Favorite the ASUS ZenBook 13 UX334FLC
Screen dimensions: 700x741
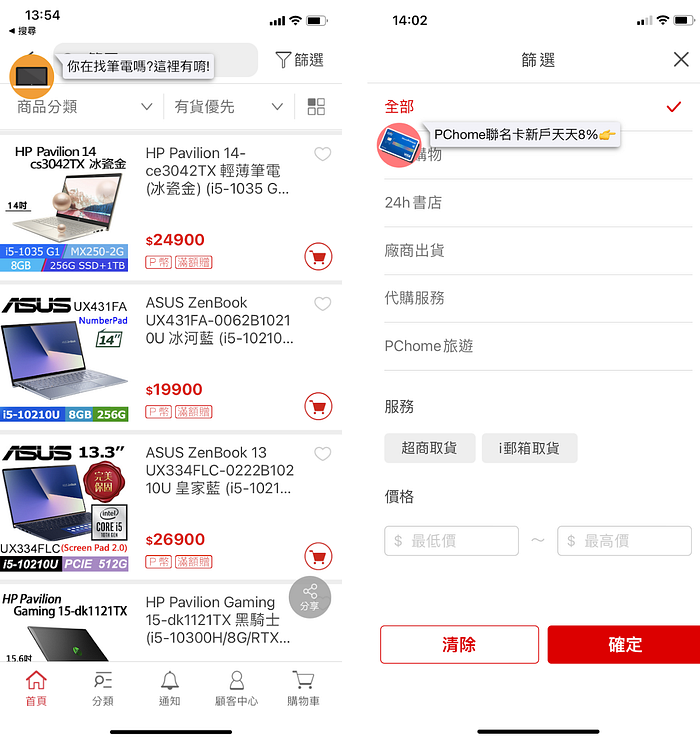322,454
